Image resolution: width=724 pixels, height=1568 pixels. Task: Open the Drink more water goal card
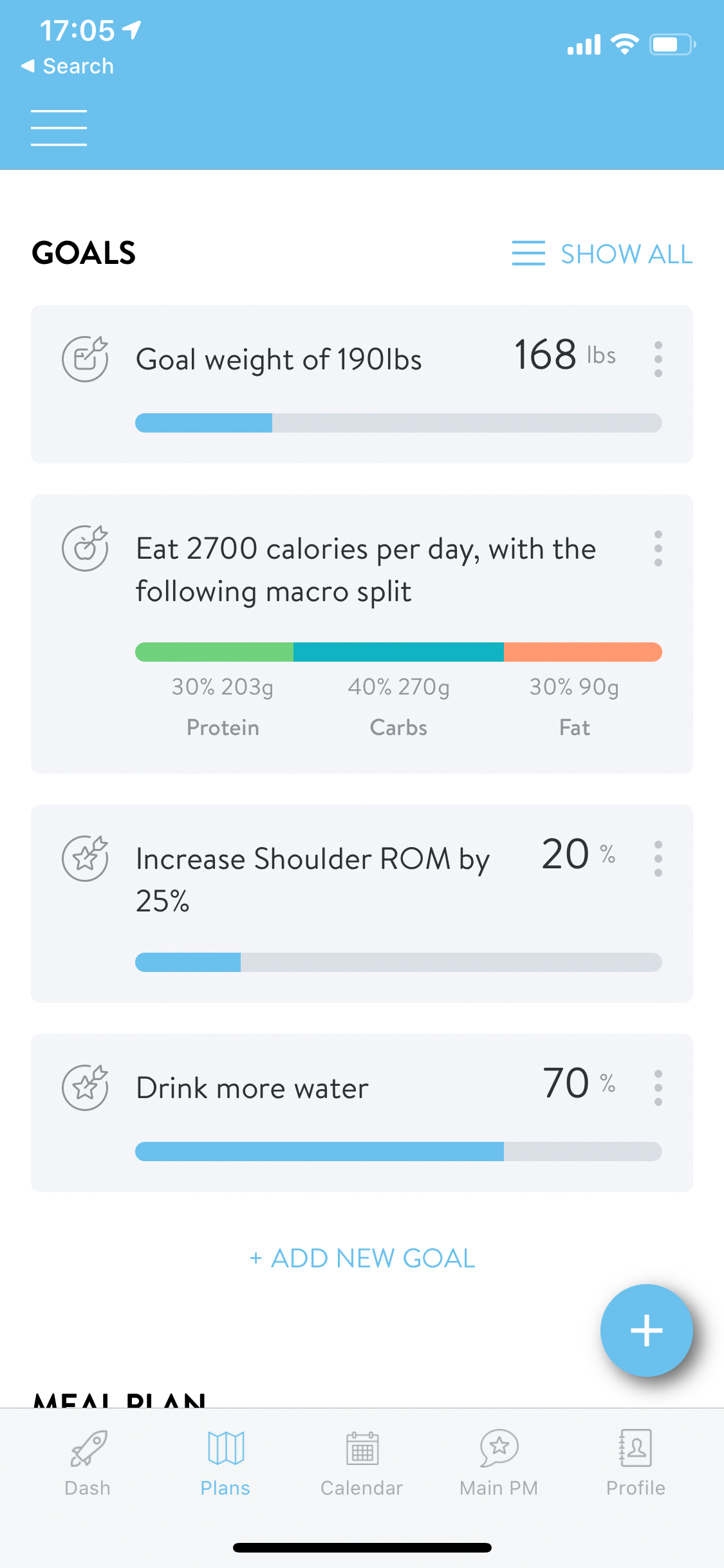362,1113
